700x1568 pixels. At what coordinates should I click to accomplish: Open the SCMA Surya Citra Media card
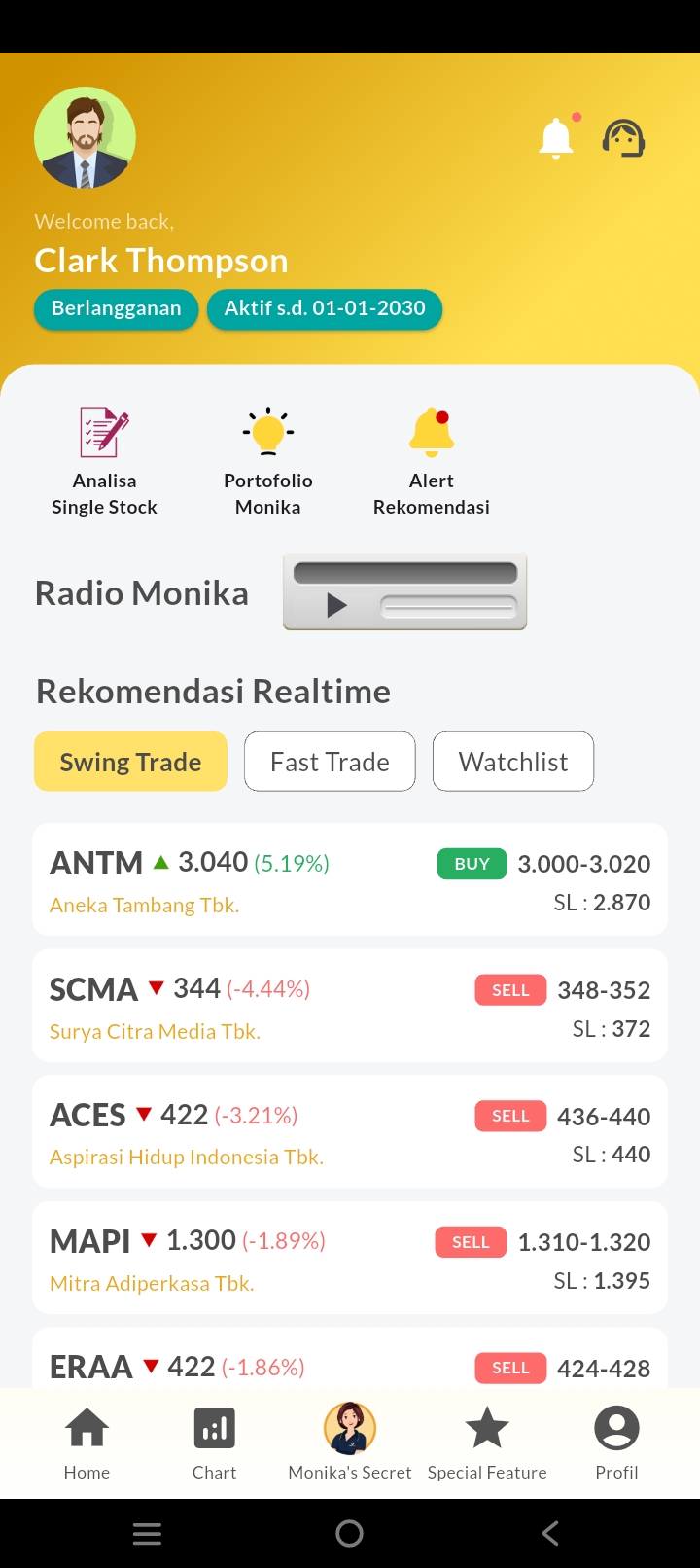(x=350, y=1007)
